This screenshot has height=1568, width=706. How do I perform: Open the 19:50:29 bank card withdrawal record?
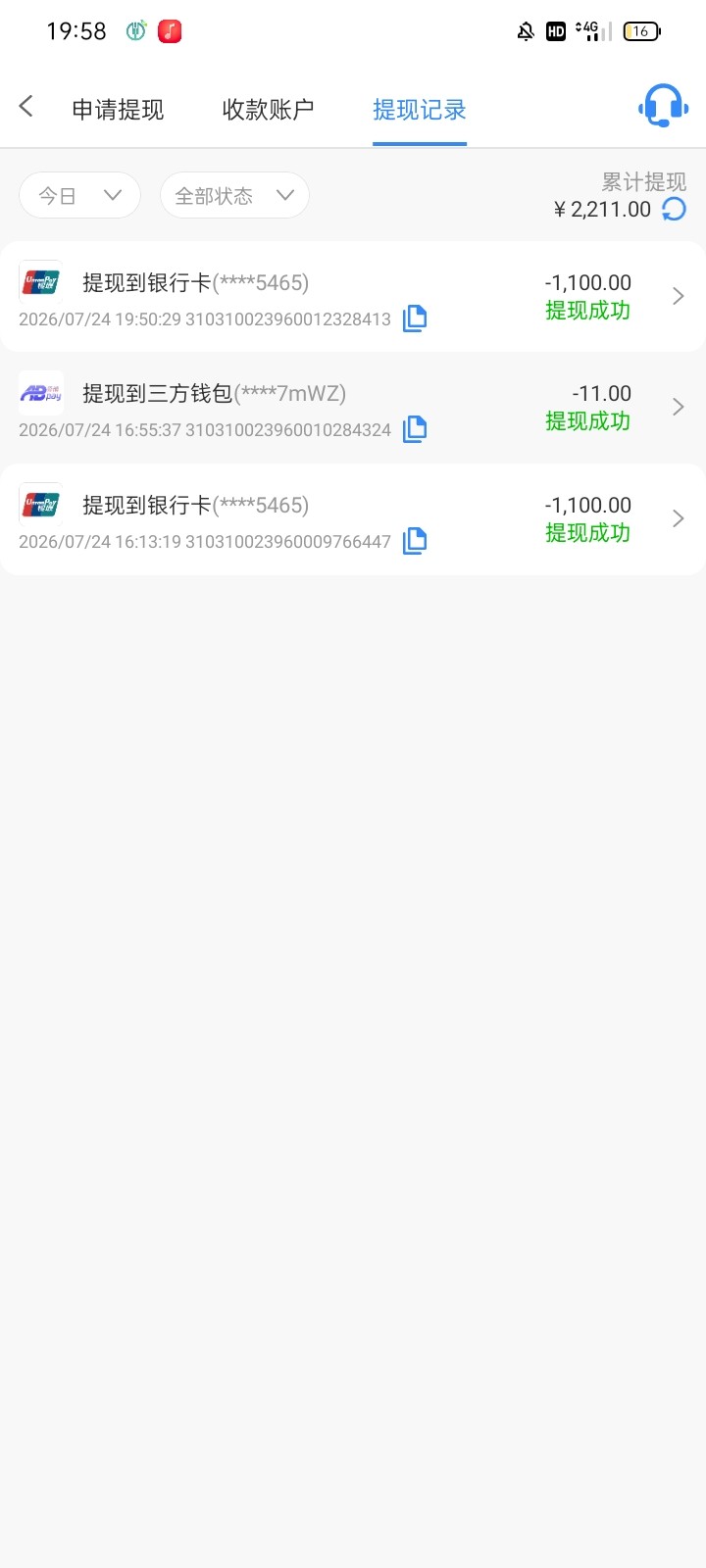coord(353,297)
